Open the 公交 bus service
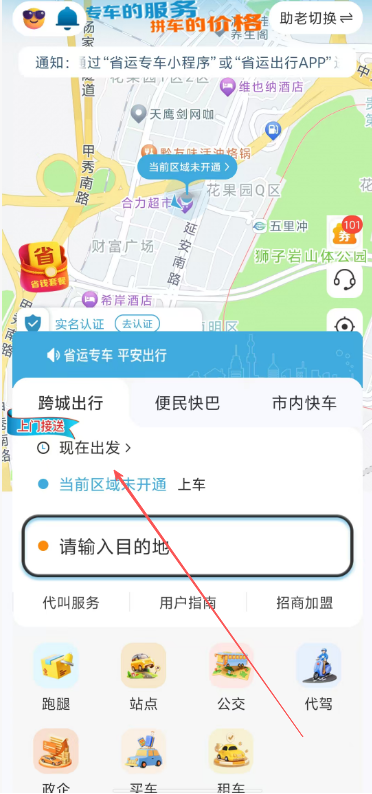372x794 pixels. pyautogui.click(x=231, y=677)
